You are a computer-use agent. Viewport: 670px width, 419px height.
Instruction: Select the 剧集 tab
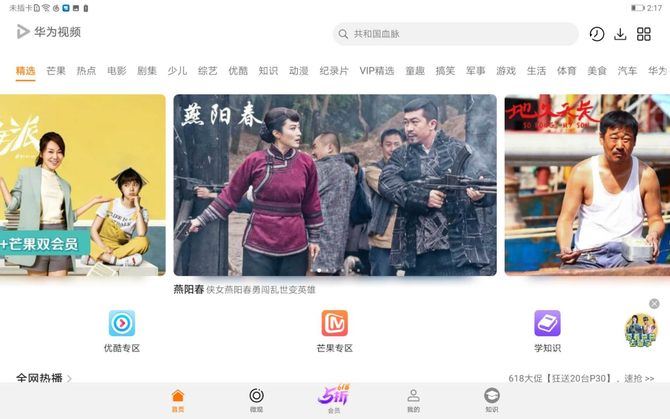(x=147, y=71)
